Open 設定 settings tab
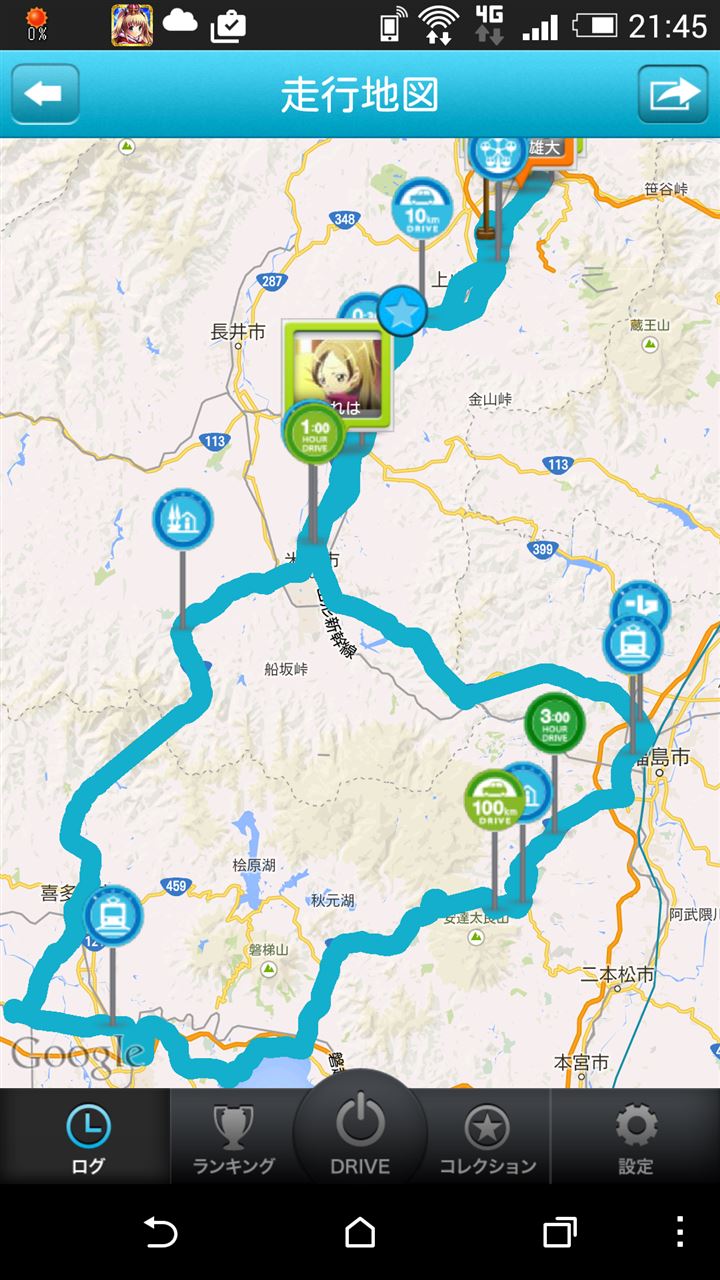 [635, 1138]
